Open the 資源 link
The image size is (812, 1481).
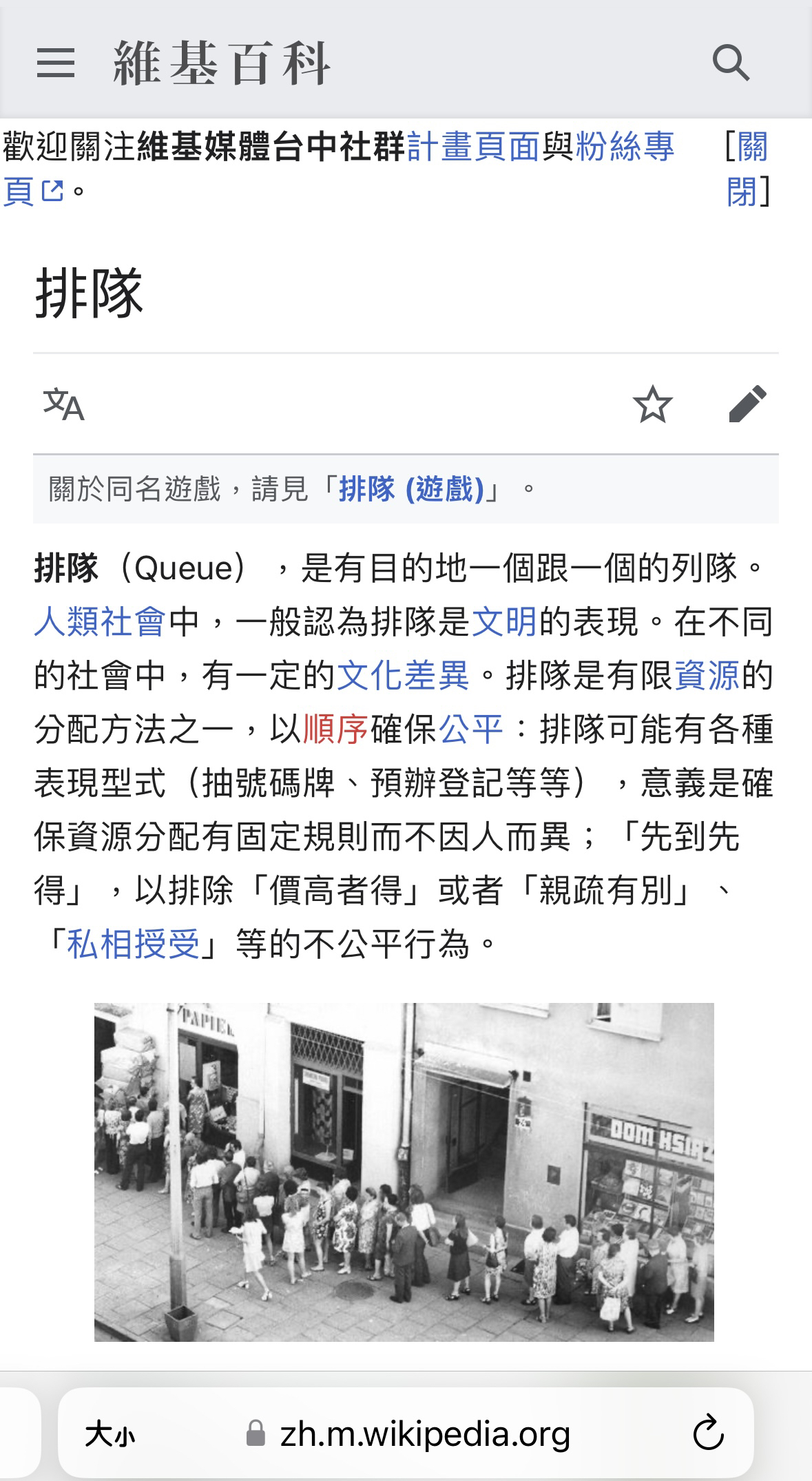[x=707, y=676]
